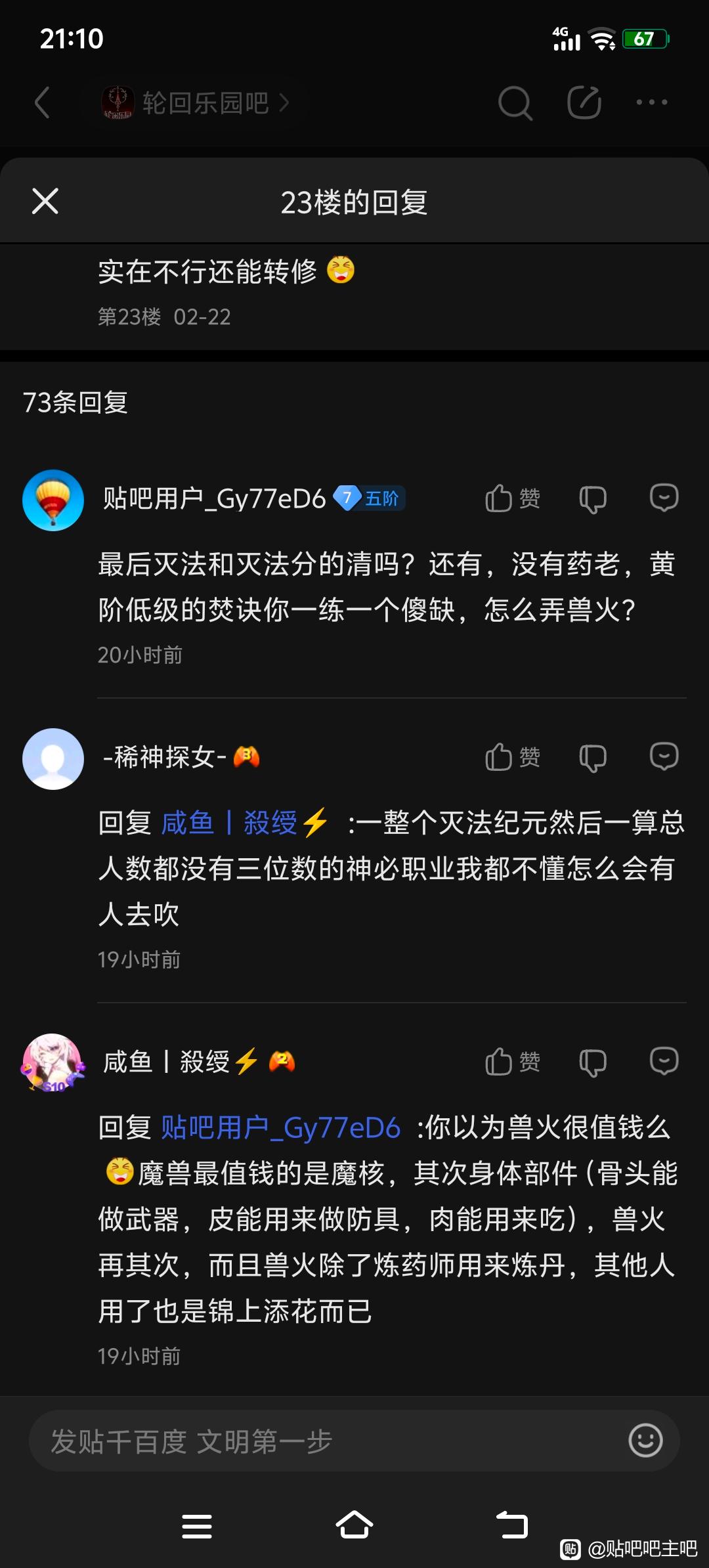Reply to the comment by 贴吧用户_Gy77eD6

tap(664, 498)
